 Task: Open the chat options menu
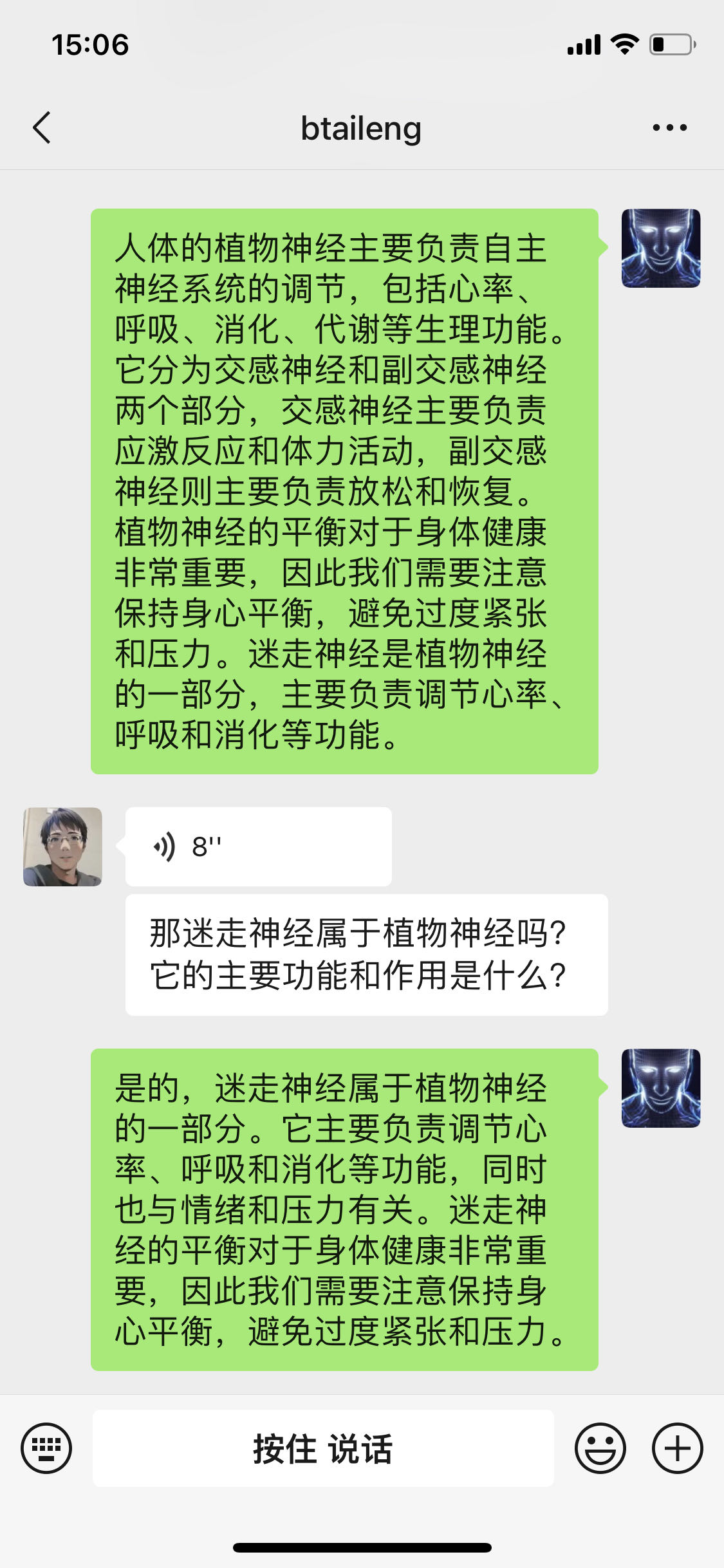pos(669,127)
